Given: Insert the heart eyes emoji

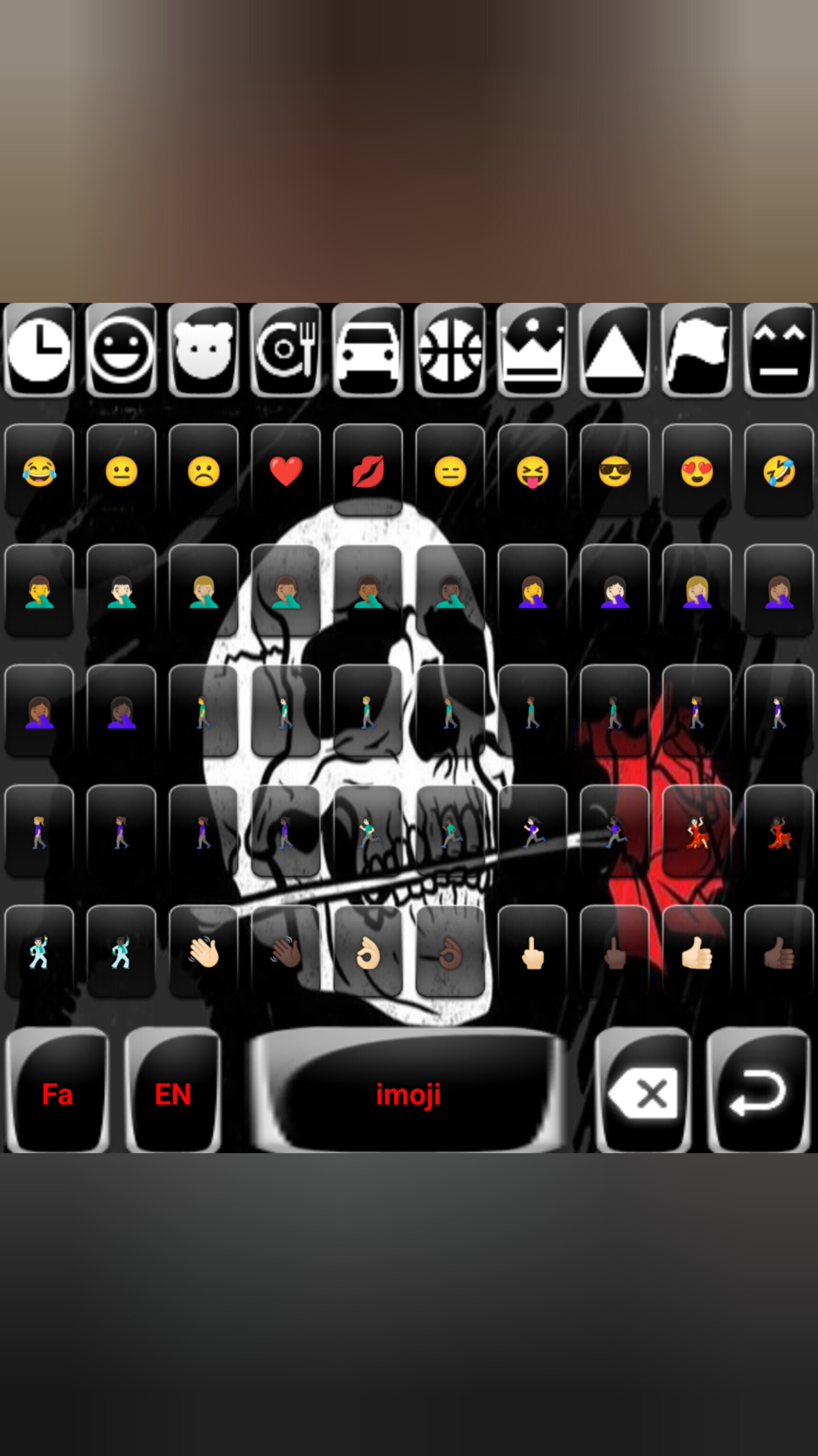Looking at the screenshot, I should click(x=697, y=470).
